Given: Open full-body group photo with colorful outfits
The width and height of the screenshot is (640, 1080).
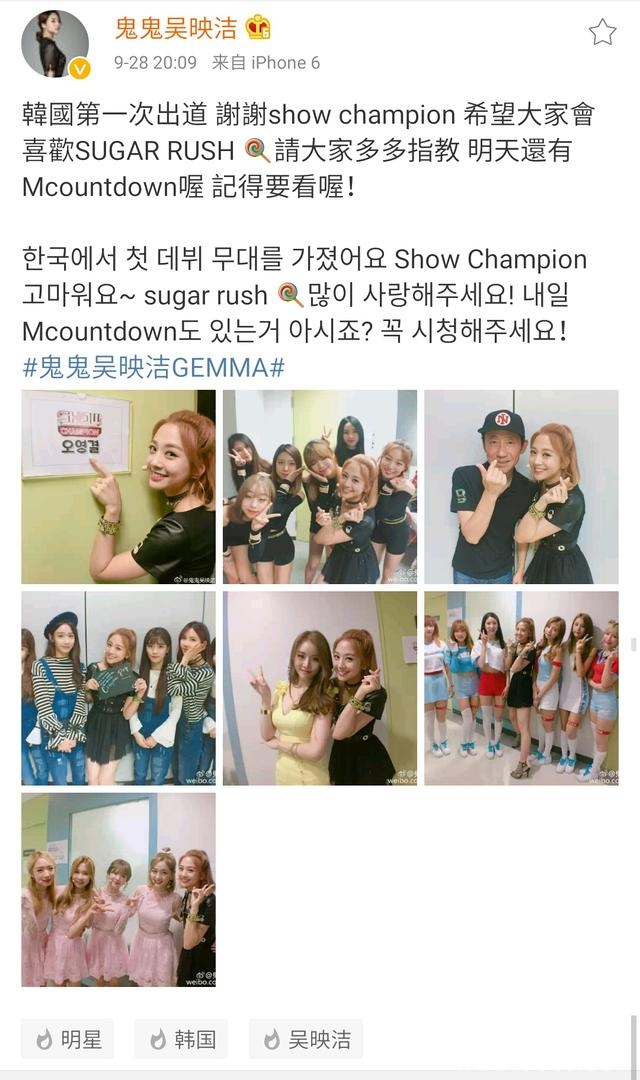Looking at the screenshot, I should coord(521,688).
